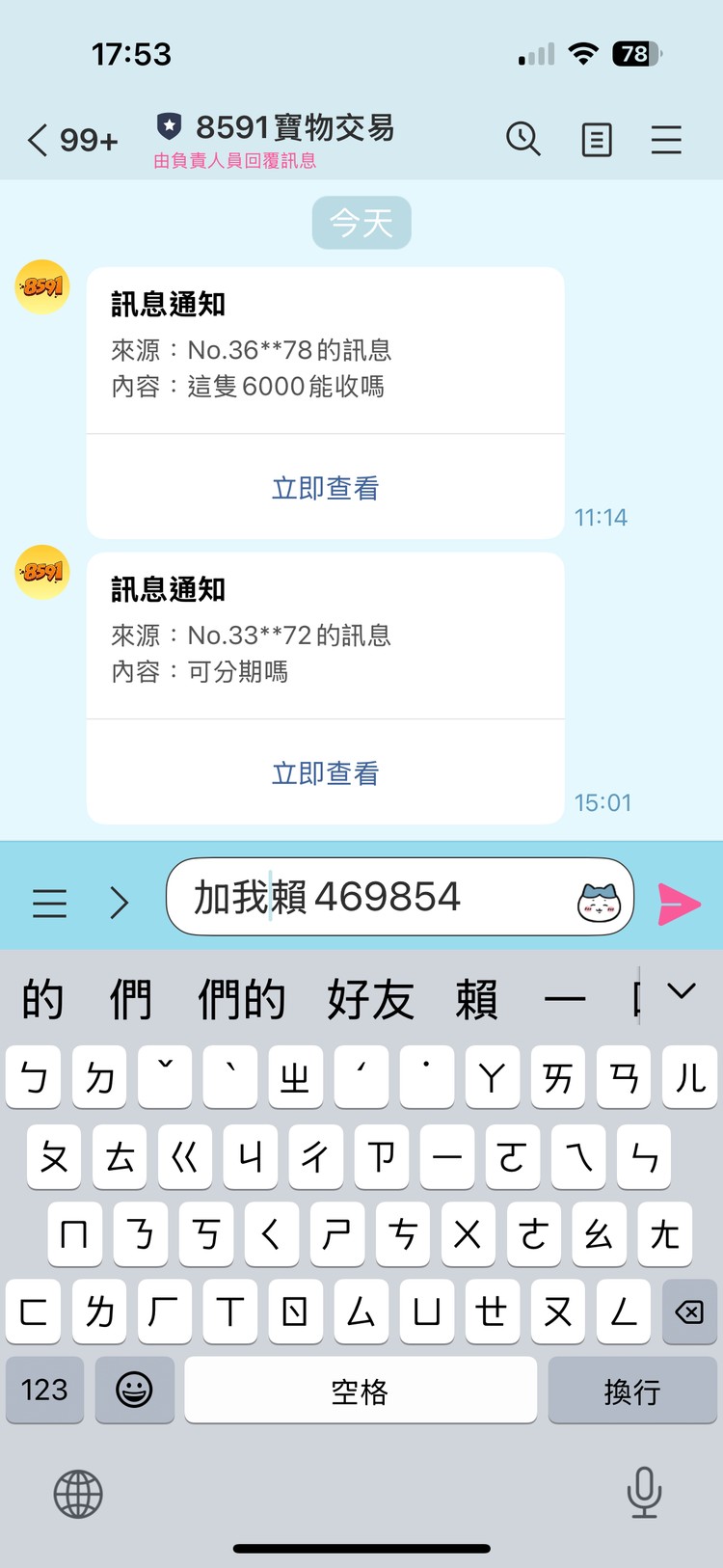Open the chat menu
Screen dimensions: 723x1568
666,140
